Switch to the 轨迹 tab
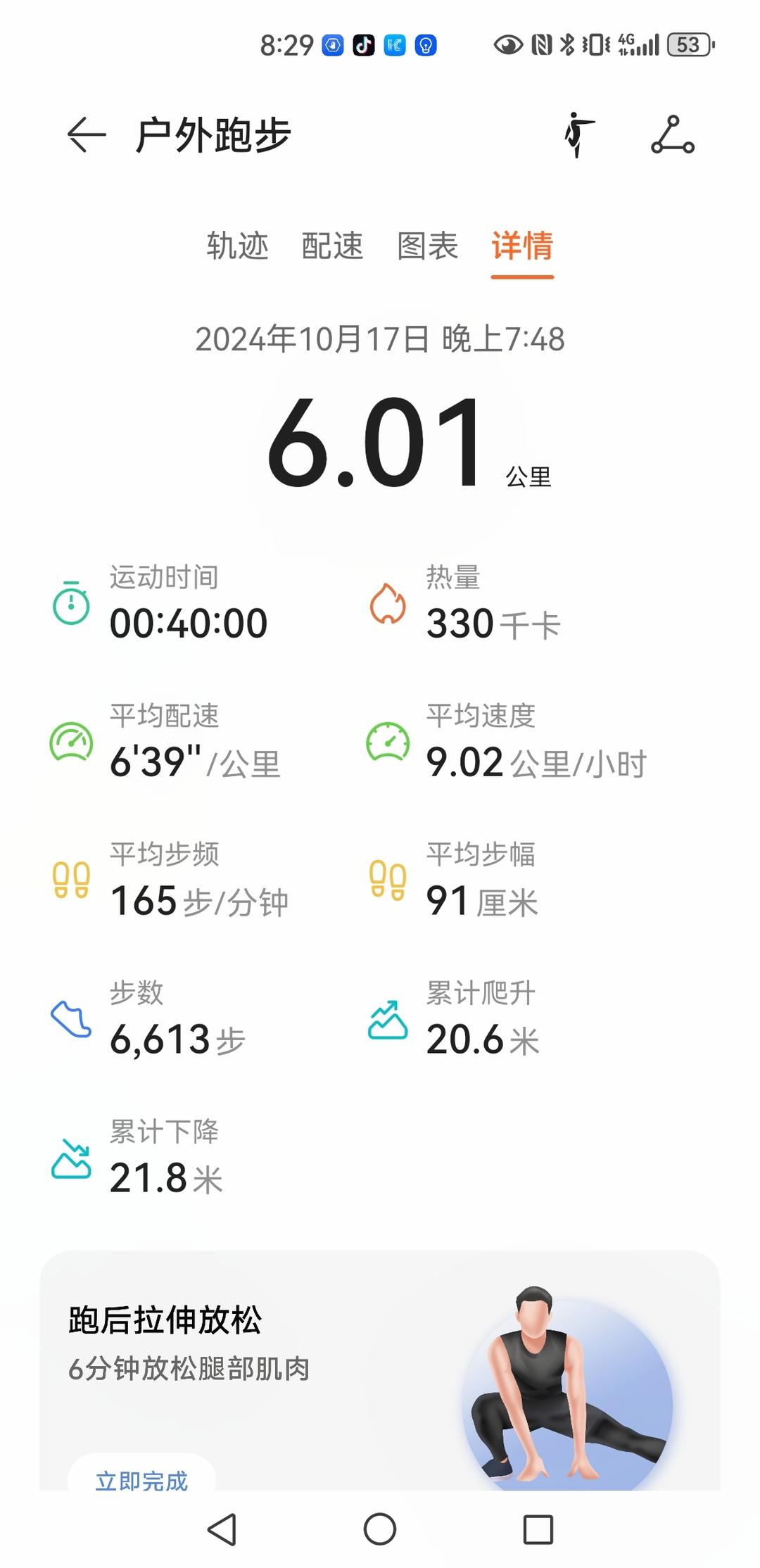Image resolution: width=760 pixels, height=1568 pixels. point(237,246)
